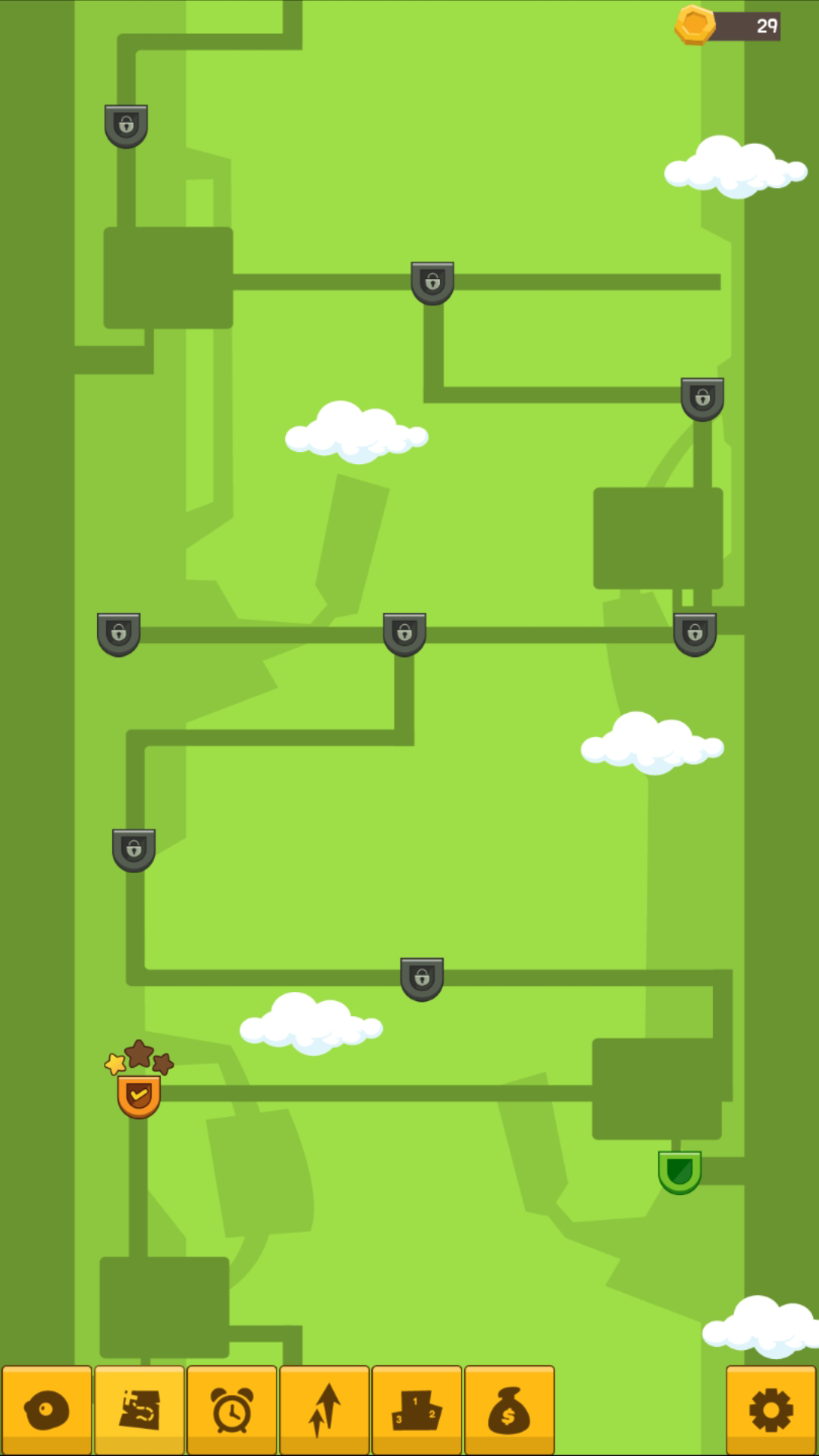Open the alarm clock button
This screenshot has height=1456, width=819.
[232, 1410]
